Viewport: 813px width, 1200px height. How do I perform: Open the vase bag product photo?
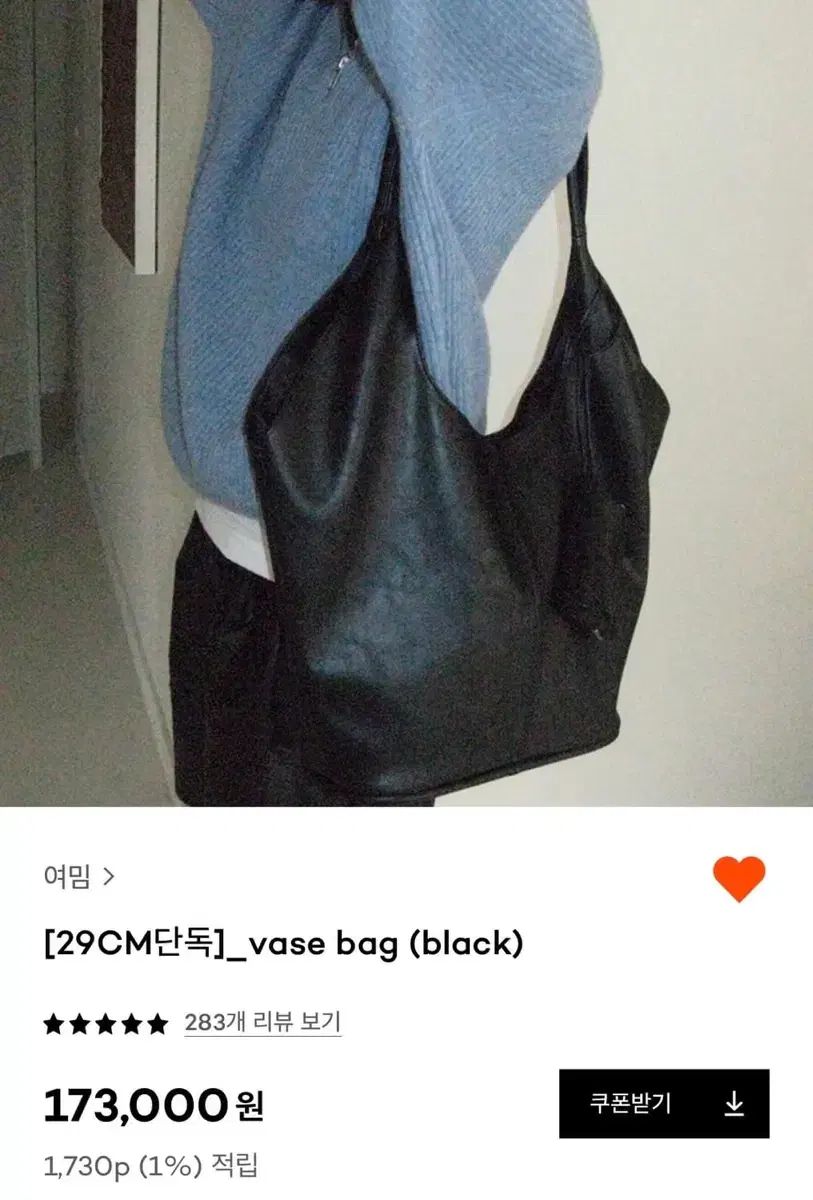[x=406, y=400]
